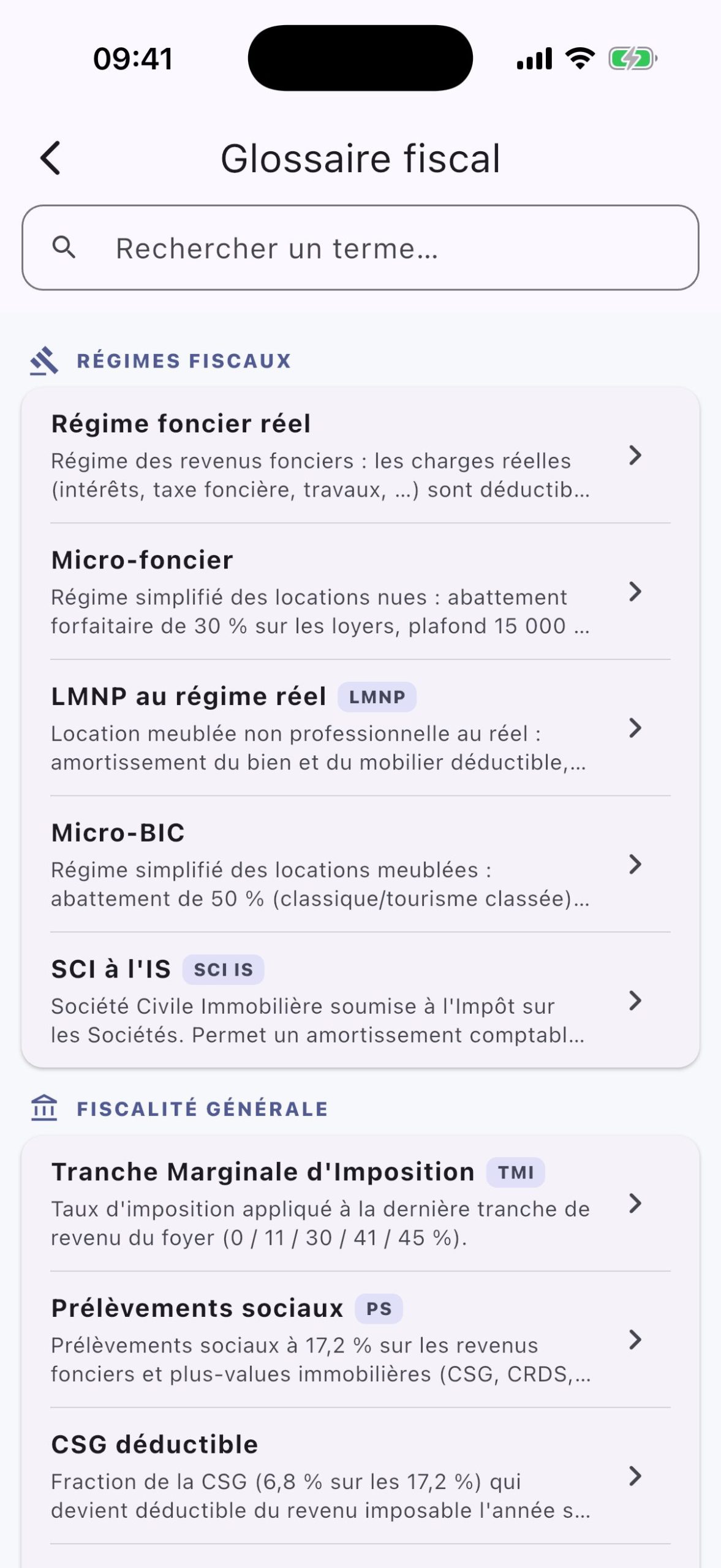The width and height of the screenshot is (721, 1568).
Task: Select the Régimes fiscaux section header
Action: [183, 360]
